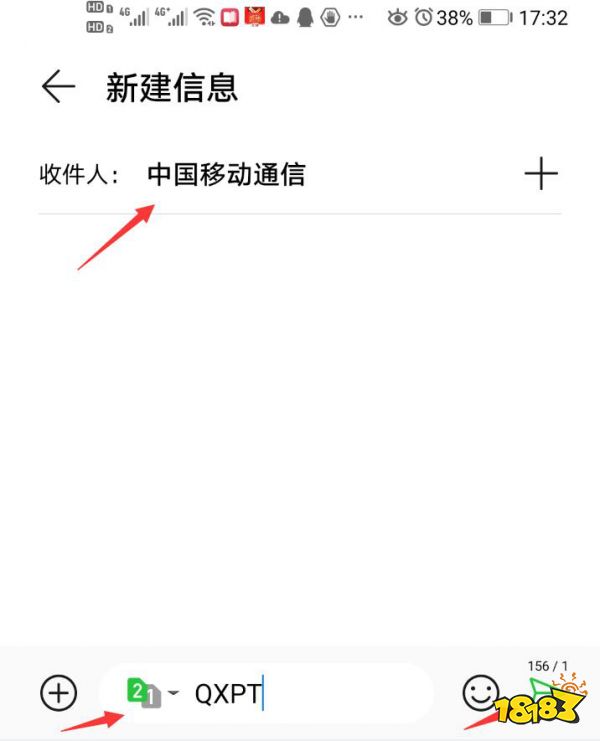Go back from the 新建信息 screen

point(58,88)
